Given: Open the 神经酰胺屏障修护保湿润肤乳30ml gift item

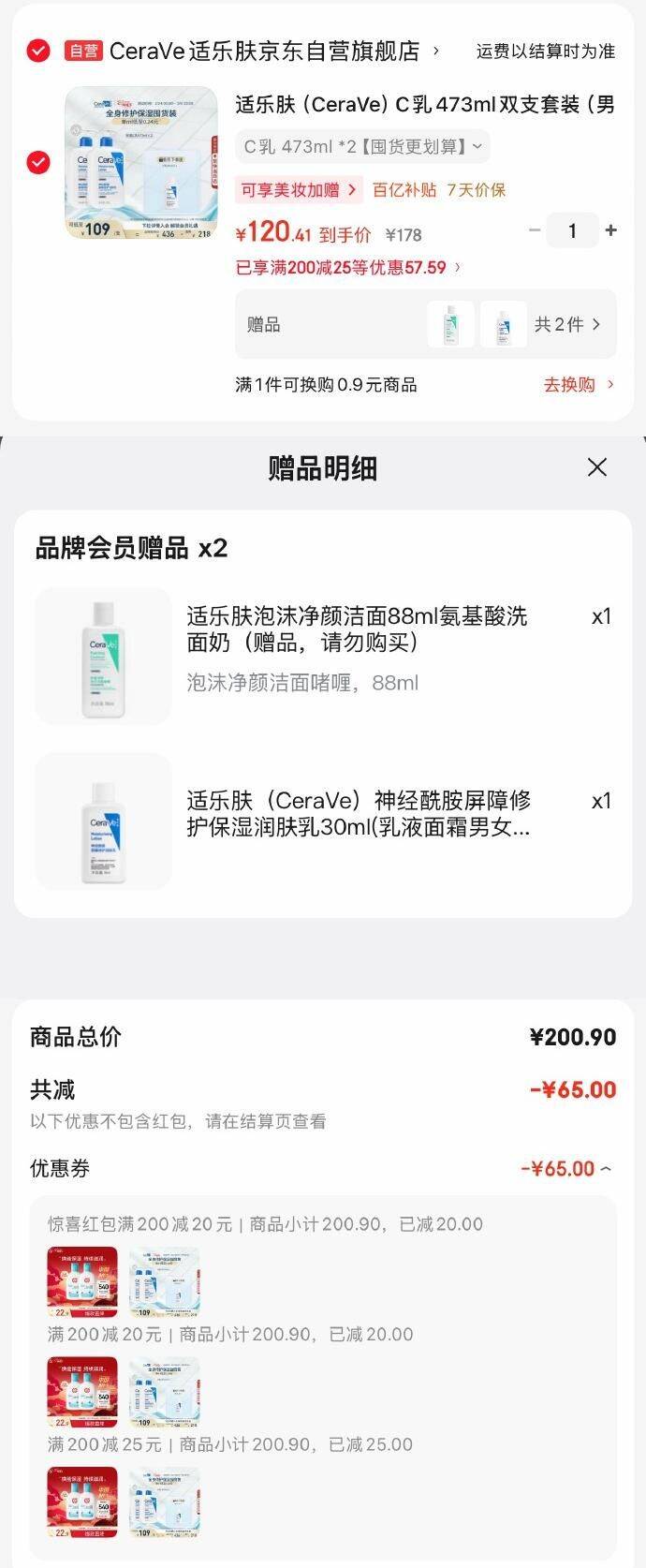Looking at the screenshot, I should click(358, 813).
